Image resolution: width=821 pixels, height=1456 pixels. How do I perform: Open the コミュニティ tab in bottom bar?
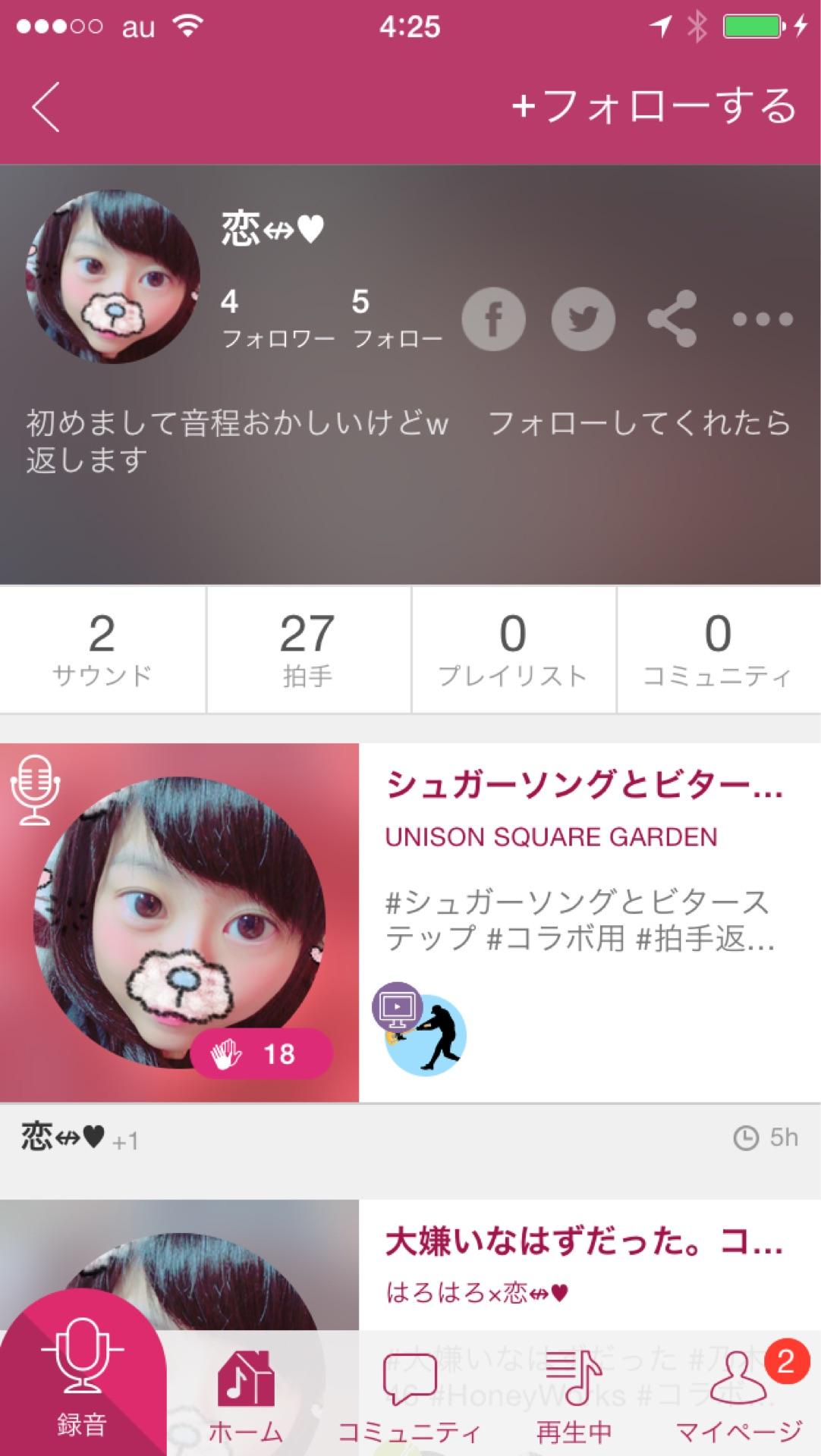[410, 1395]
